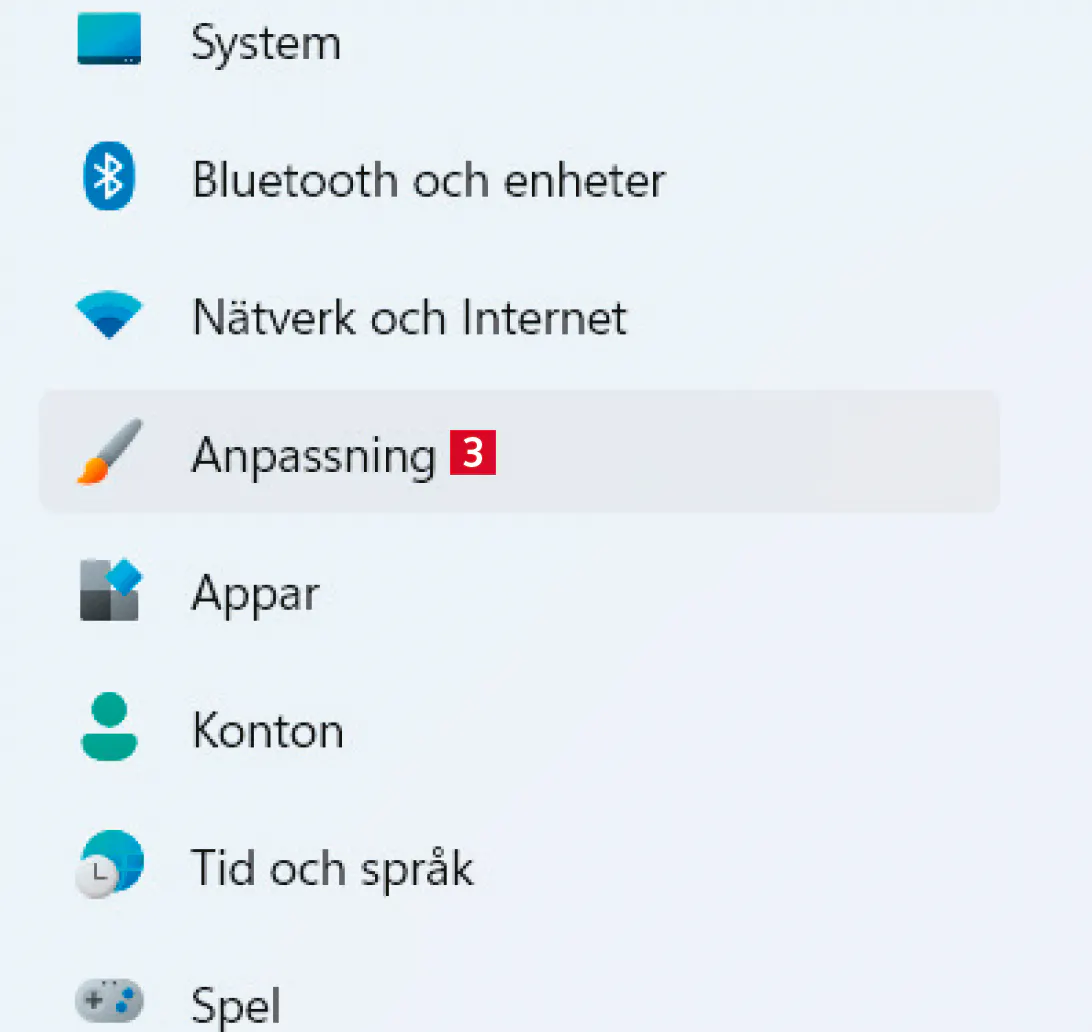Go to Bluetooth och enheter
The image size is (1092, 1032).
(428, 181)
